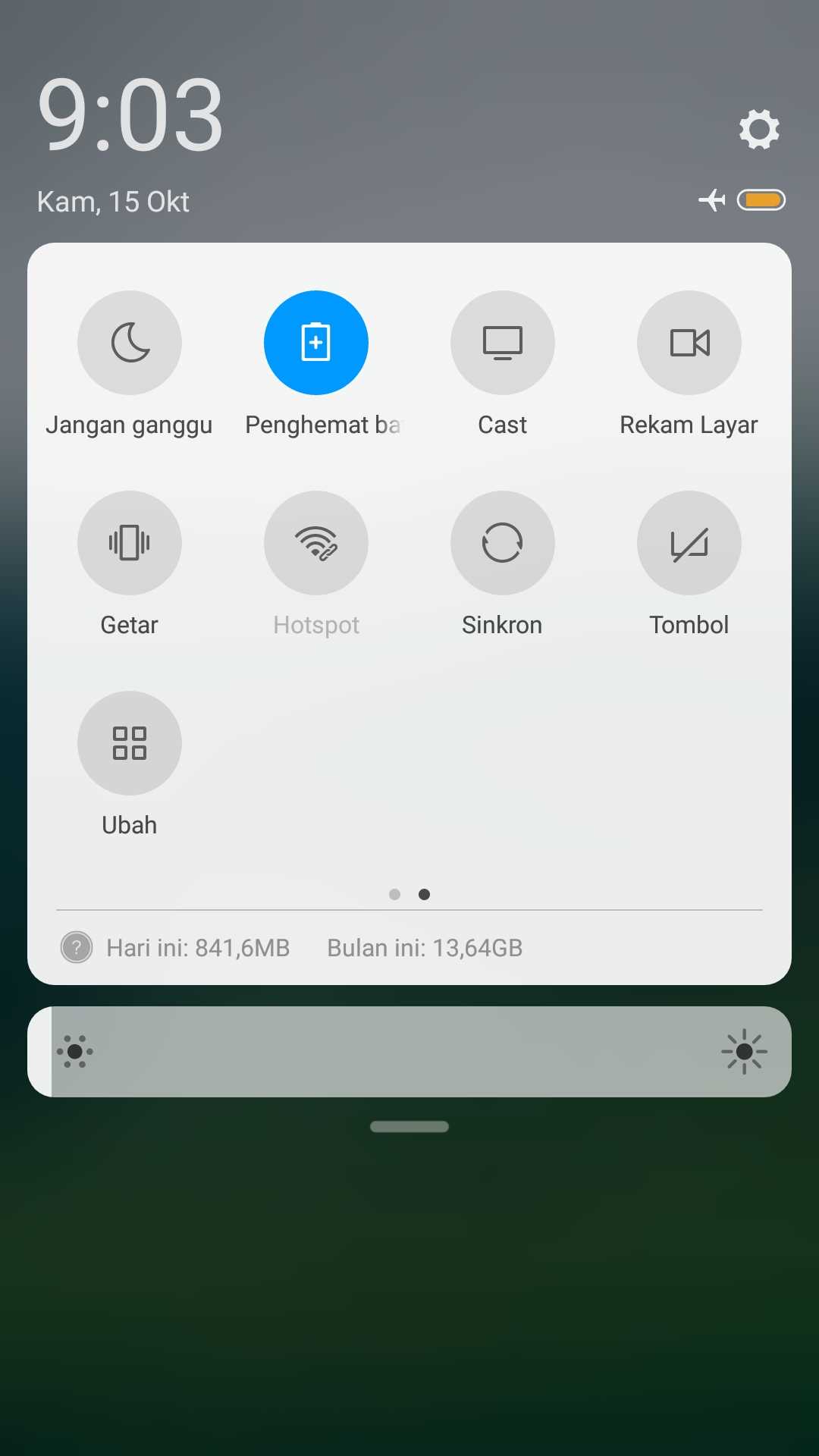The height and width of the screenshot is (1456, 819).
Task: Tap the low brightness sun icon
Action: [x=74, y=1052]
